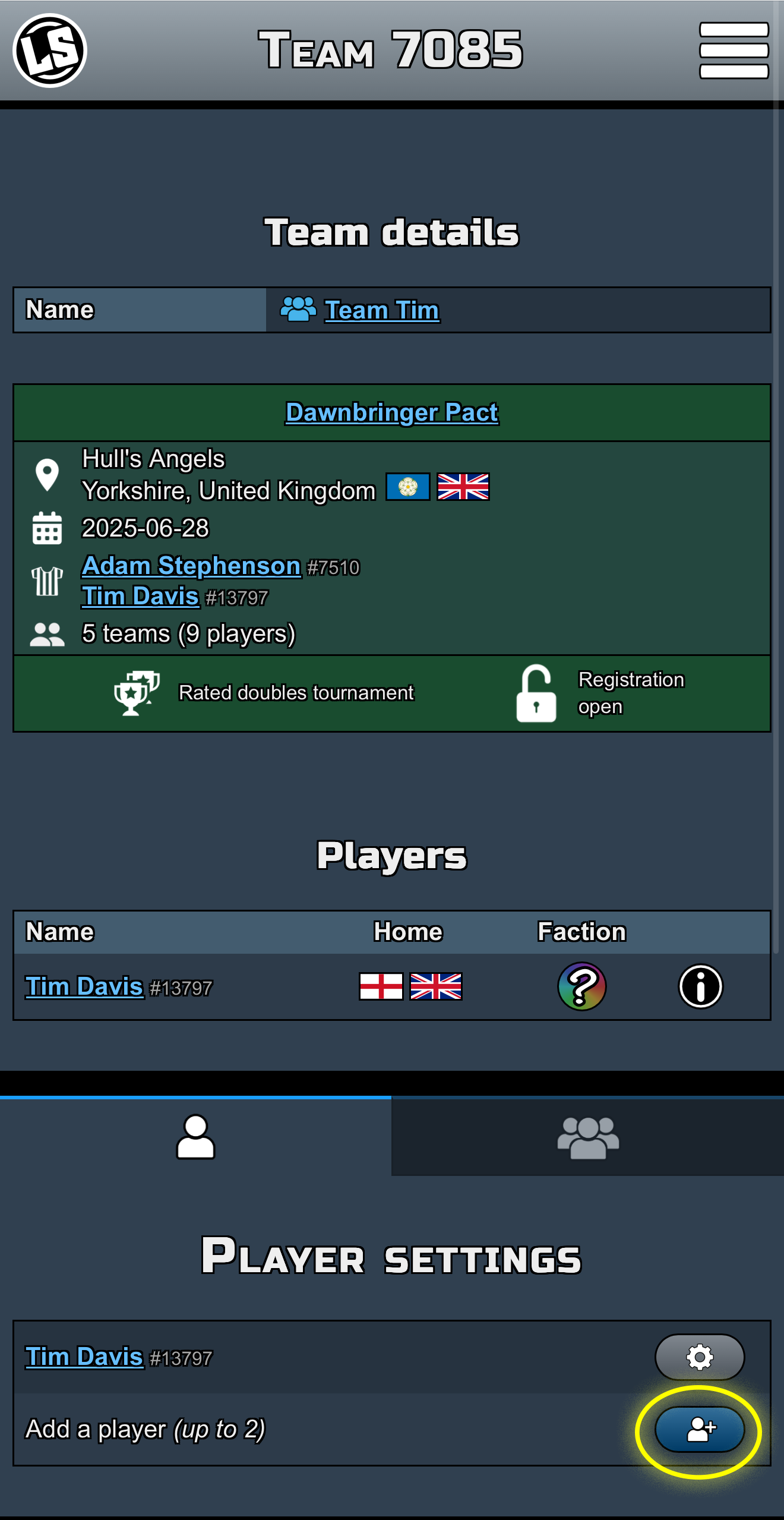Open the Dawnbringer Pact tournament link

(391, 412)
